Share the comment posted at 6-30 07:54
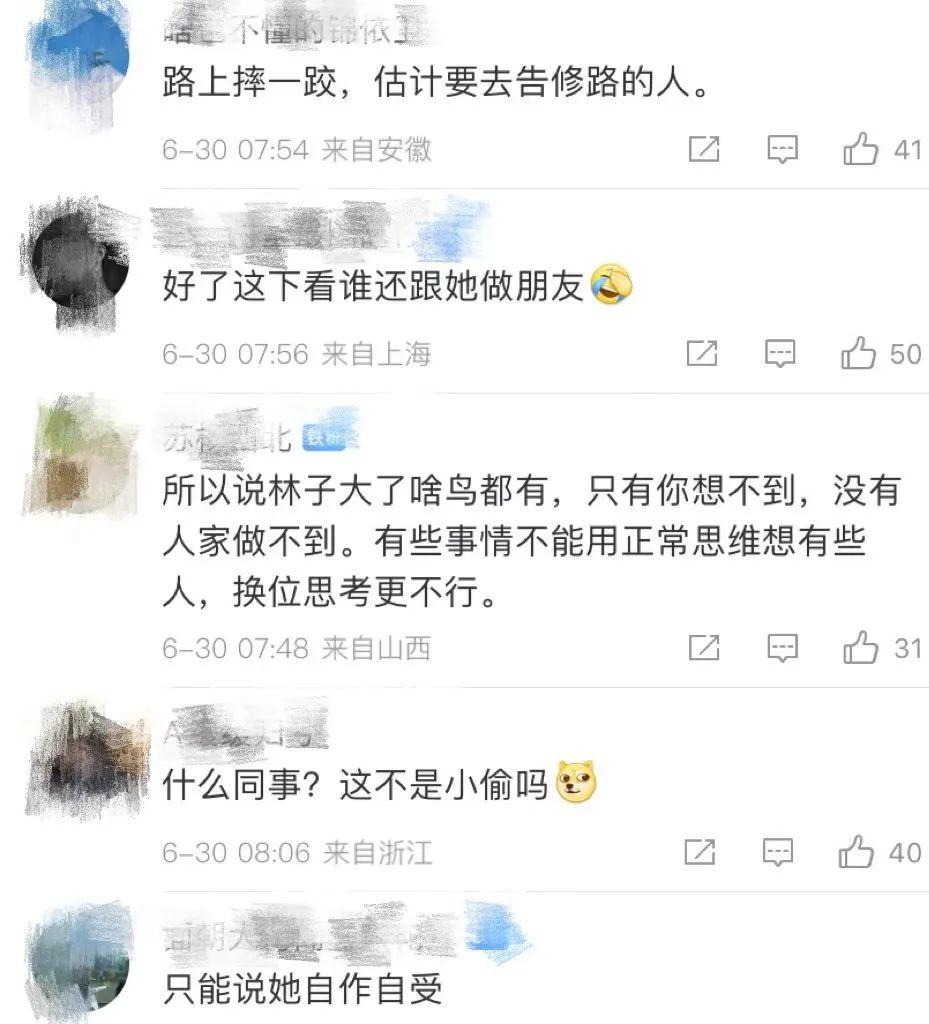 [704, 151]
